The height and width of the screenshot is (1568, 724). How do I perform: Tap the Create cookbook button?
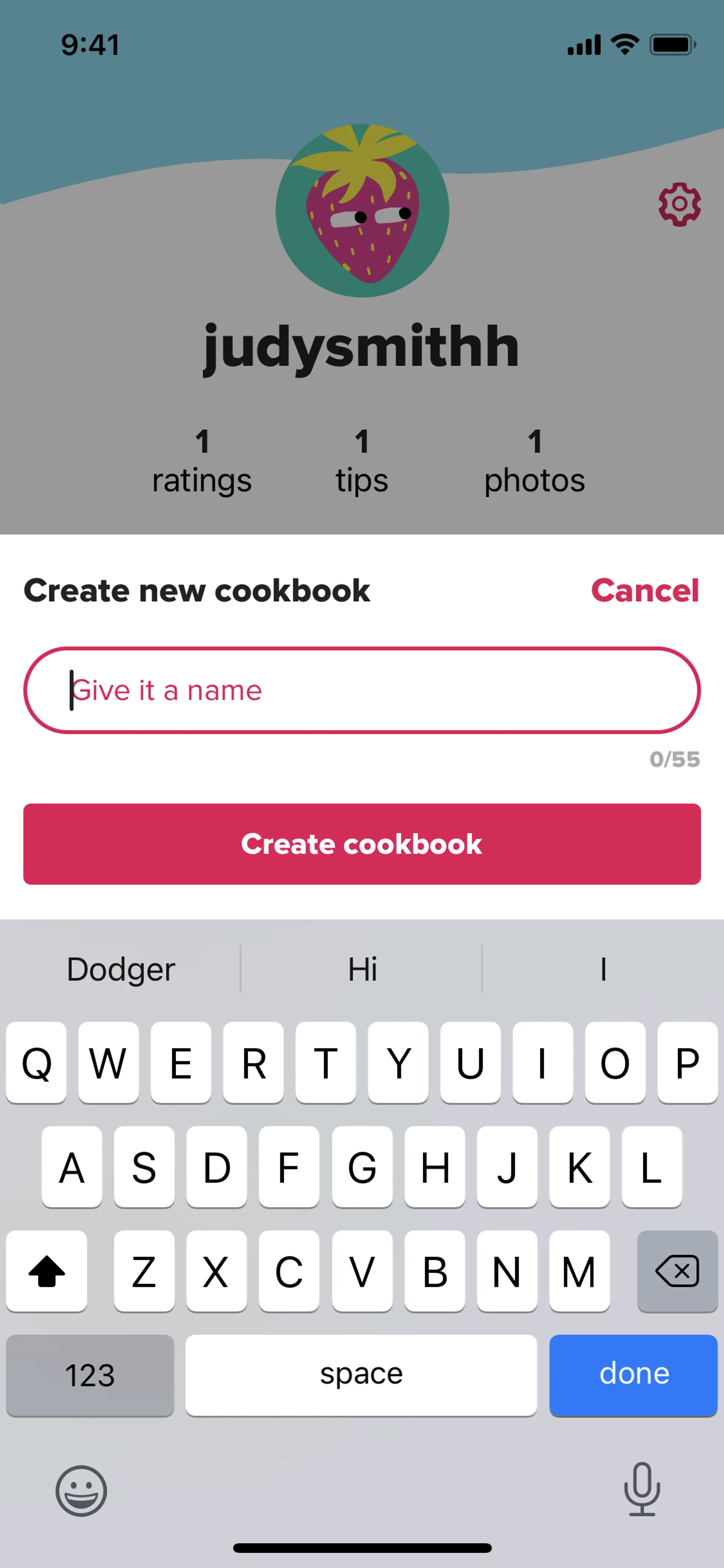[361, 844]
